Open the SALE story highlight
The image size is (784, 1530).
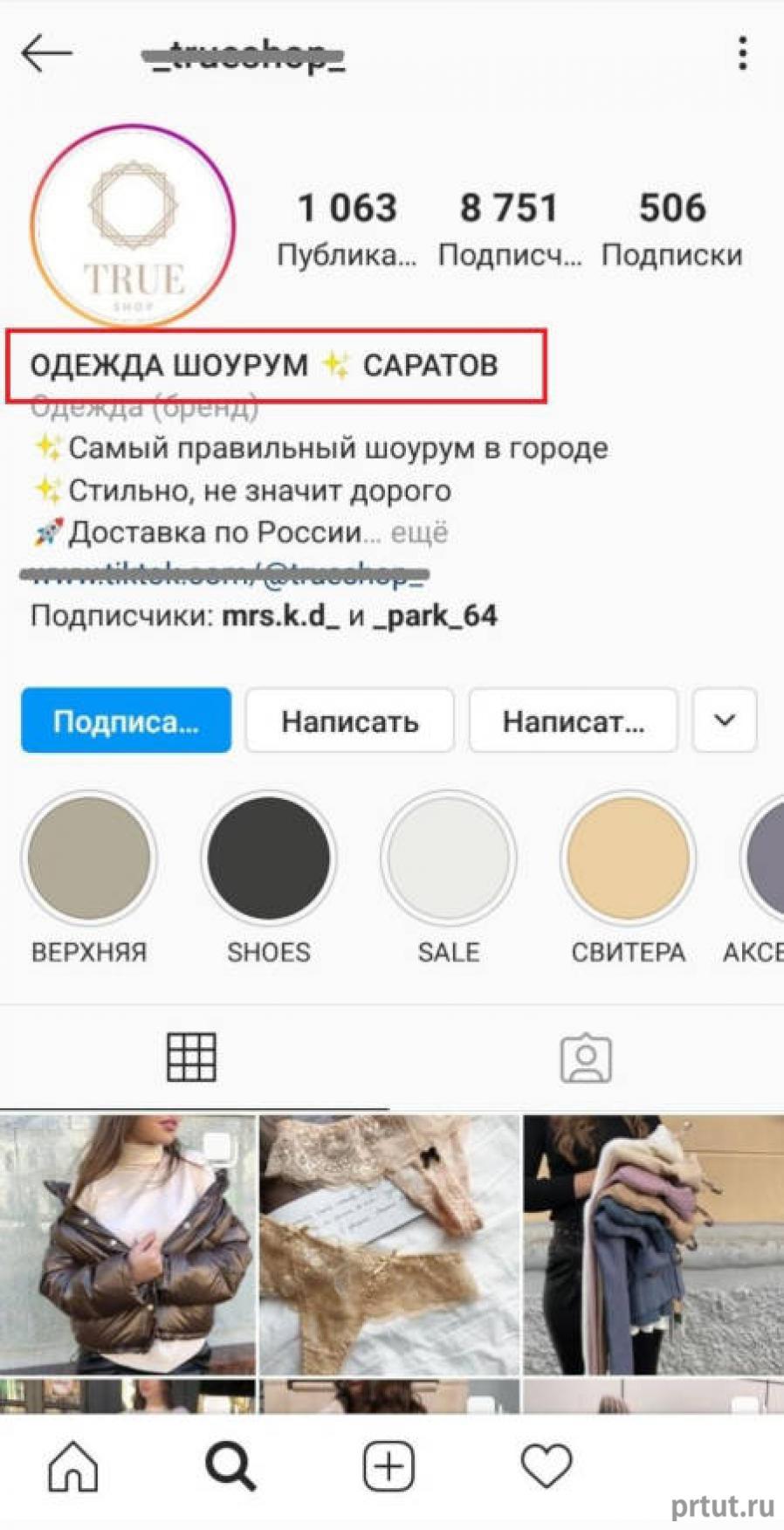[448, 858]
